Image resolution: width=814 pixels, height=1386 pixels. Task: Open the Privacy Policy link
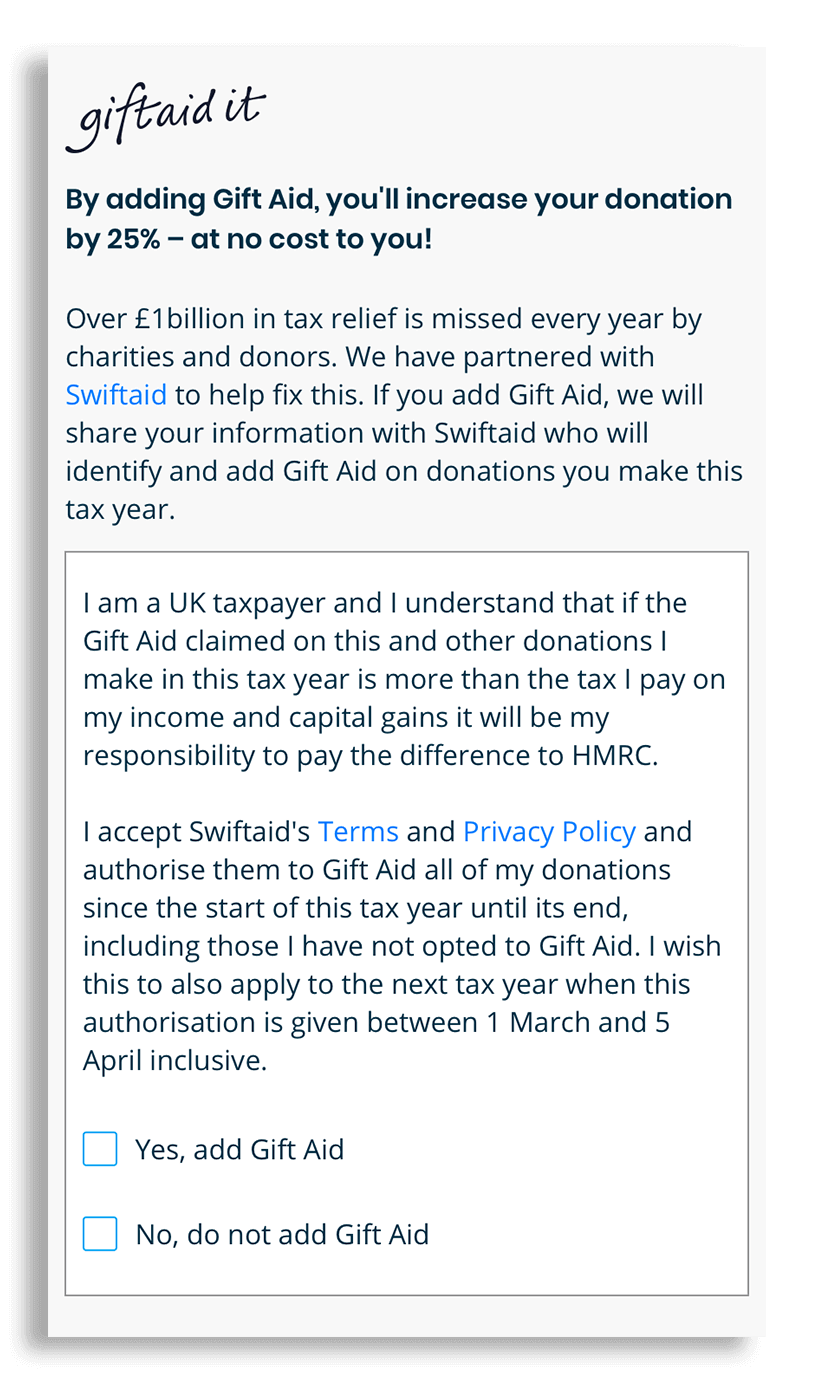point(549,831)
